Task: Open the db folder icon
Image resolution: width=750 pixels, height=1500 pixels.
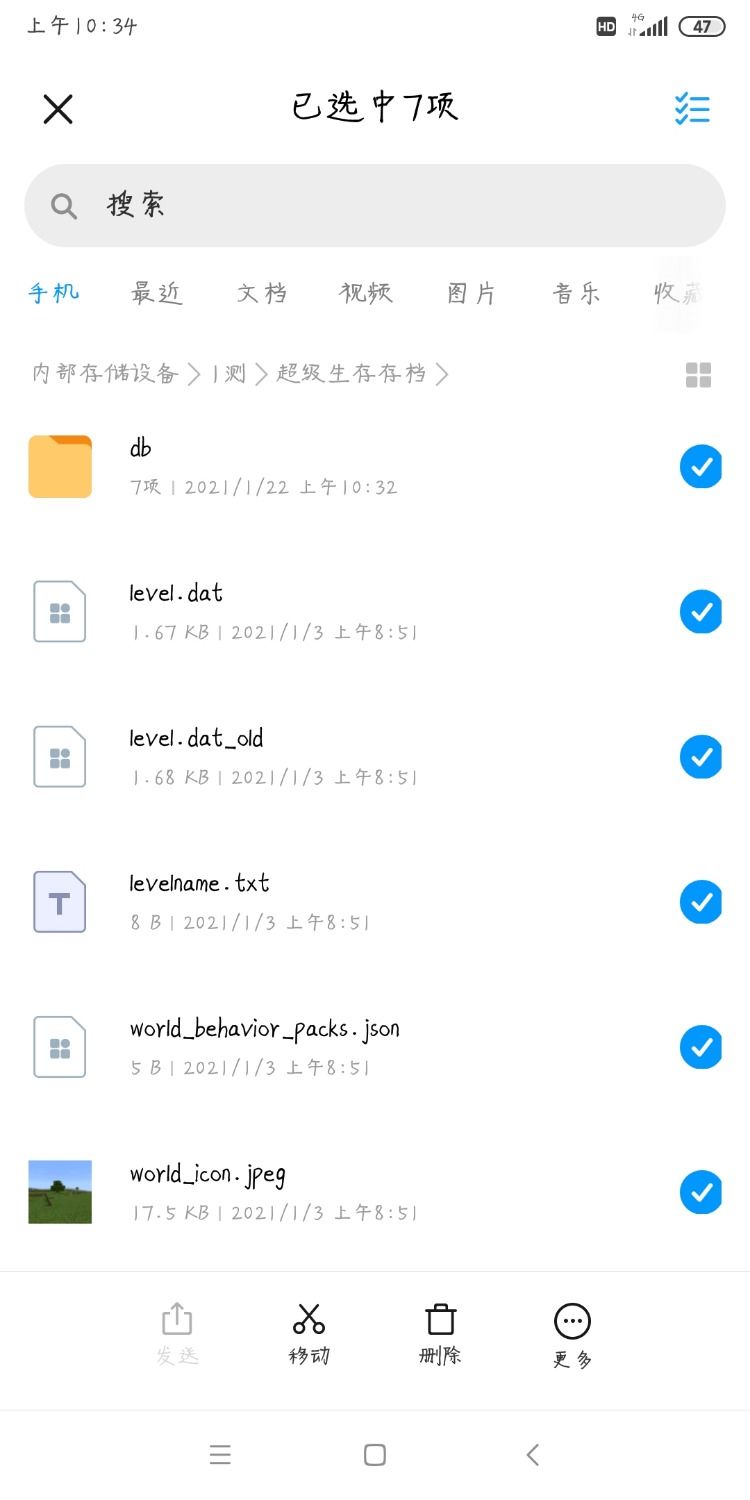Action: [x=60, y=467]
